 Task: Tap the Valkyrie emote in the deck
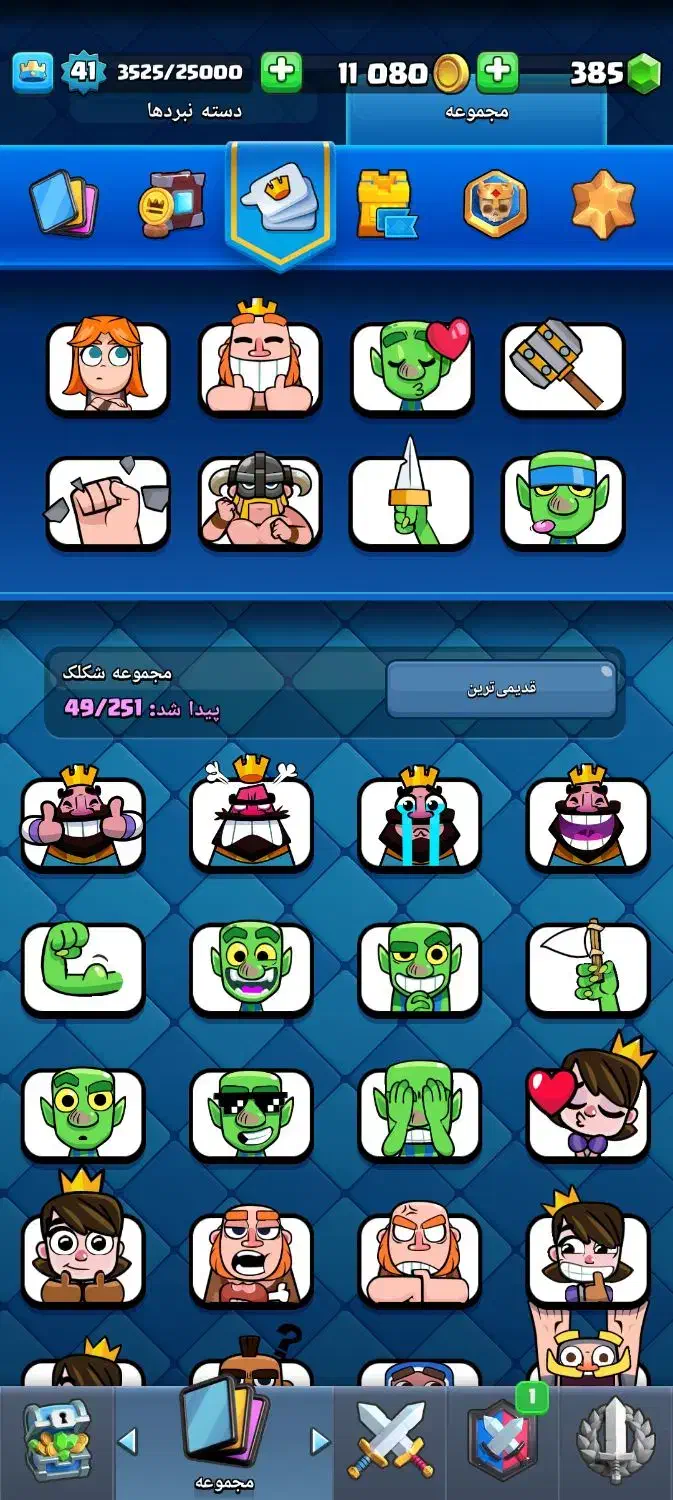coord(108,368)
